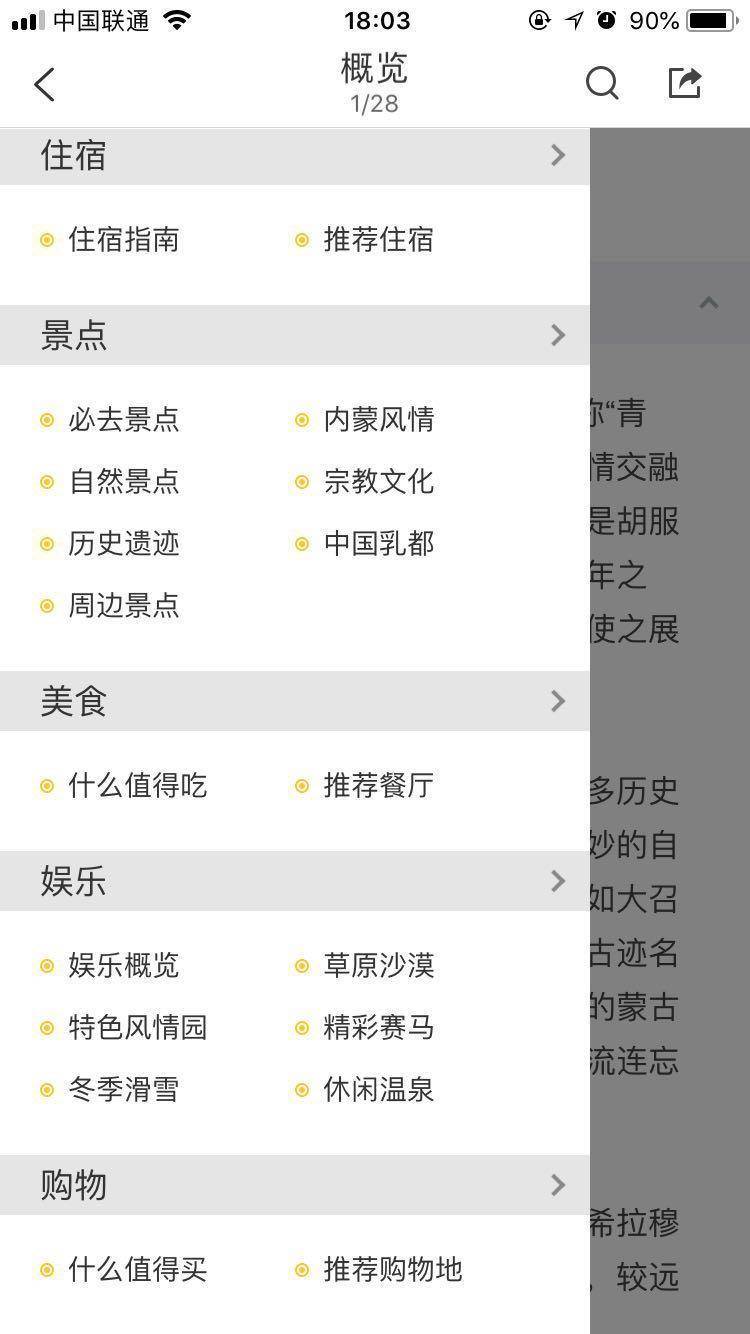Select the 美食 section header
Image resolution: width=750 pixels, height=1334 pixels.
click(x=73, y=701)
